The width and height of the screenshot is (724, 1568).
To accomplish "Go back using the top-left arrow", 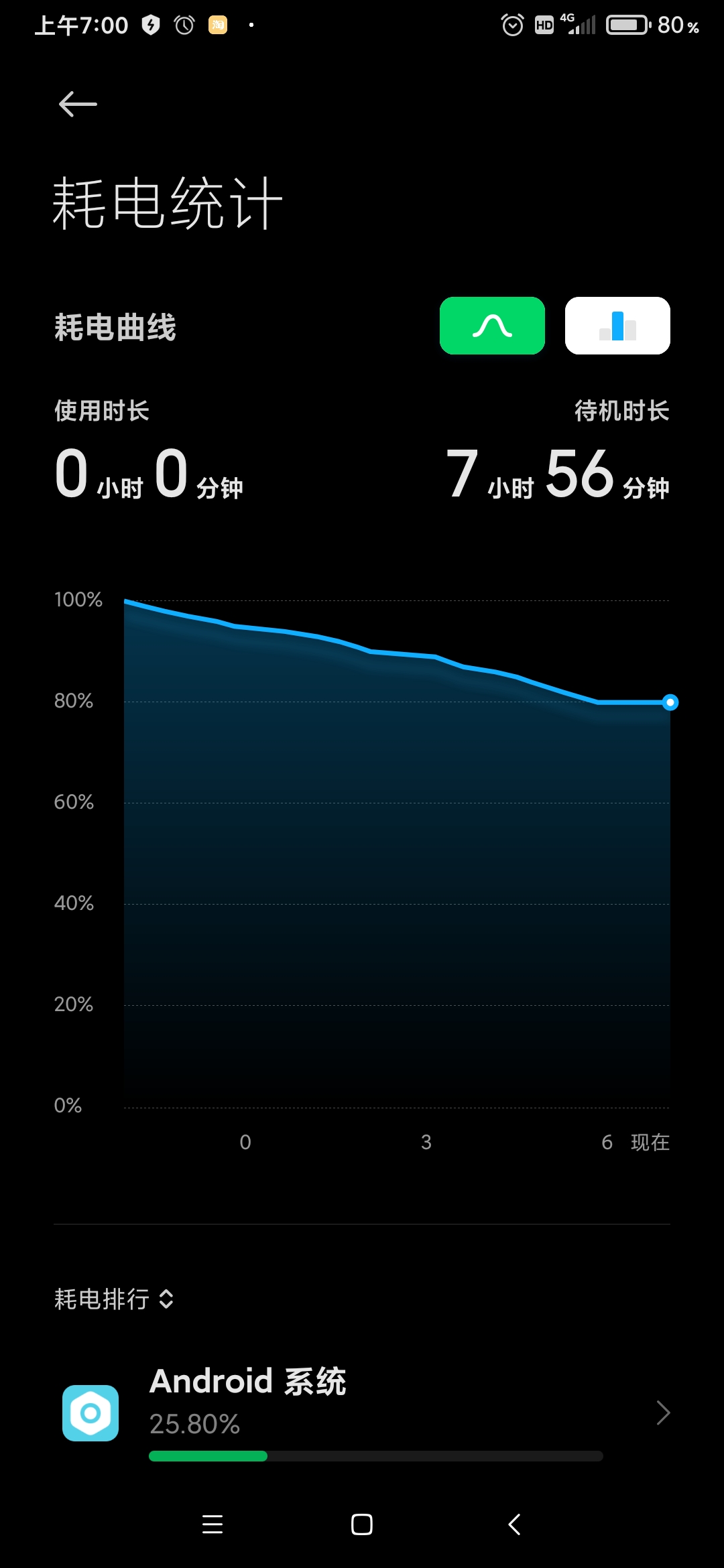I will [78, 105].
